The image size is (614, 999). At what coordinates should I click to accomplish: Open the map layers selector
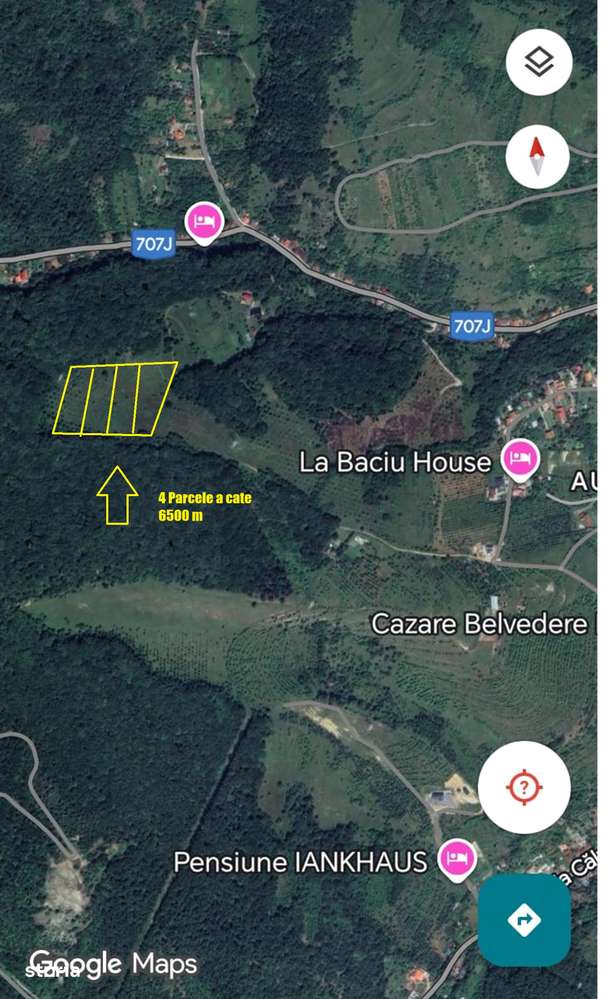coord(539,63)
